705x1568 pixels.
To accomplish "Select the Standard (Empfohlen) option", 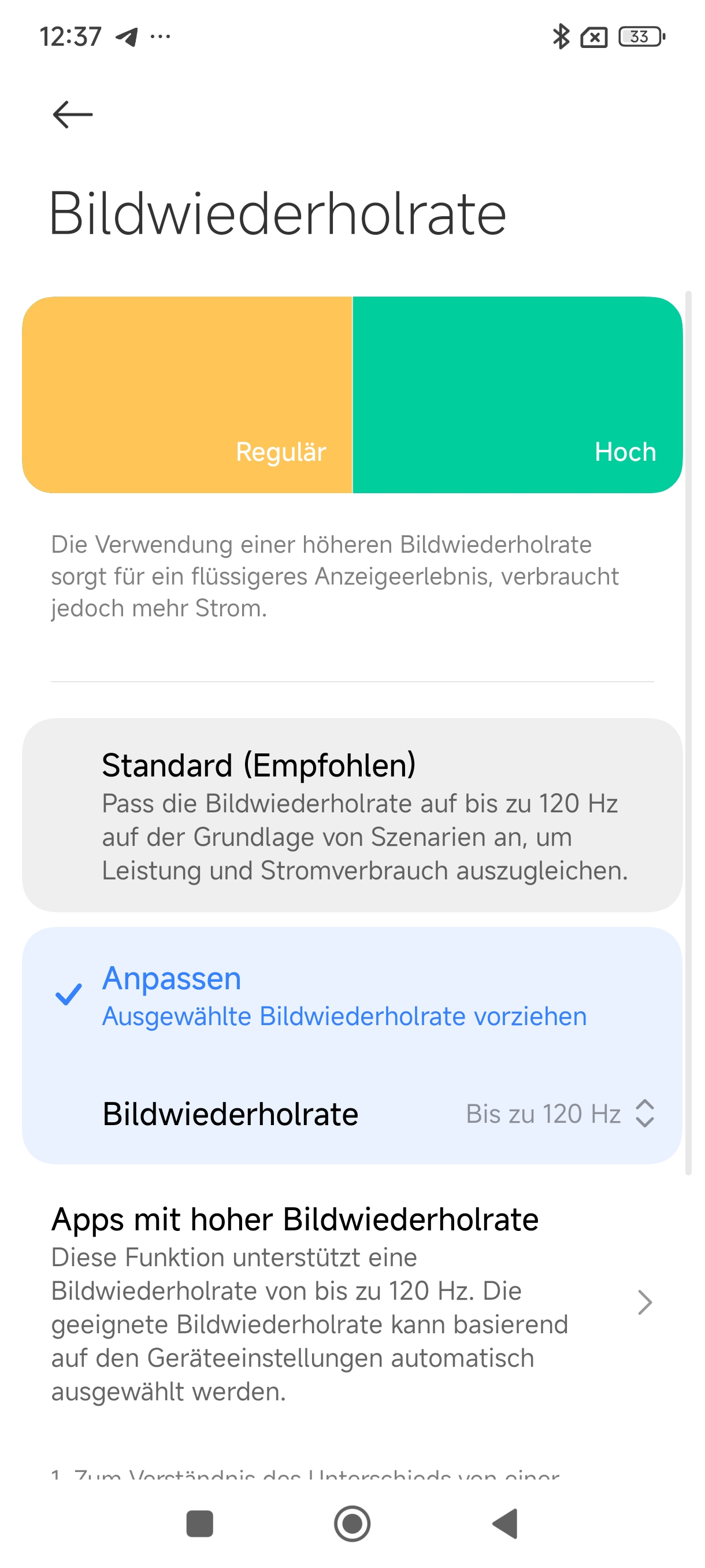I will pyautogui.click(x=352, y=815).
